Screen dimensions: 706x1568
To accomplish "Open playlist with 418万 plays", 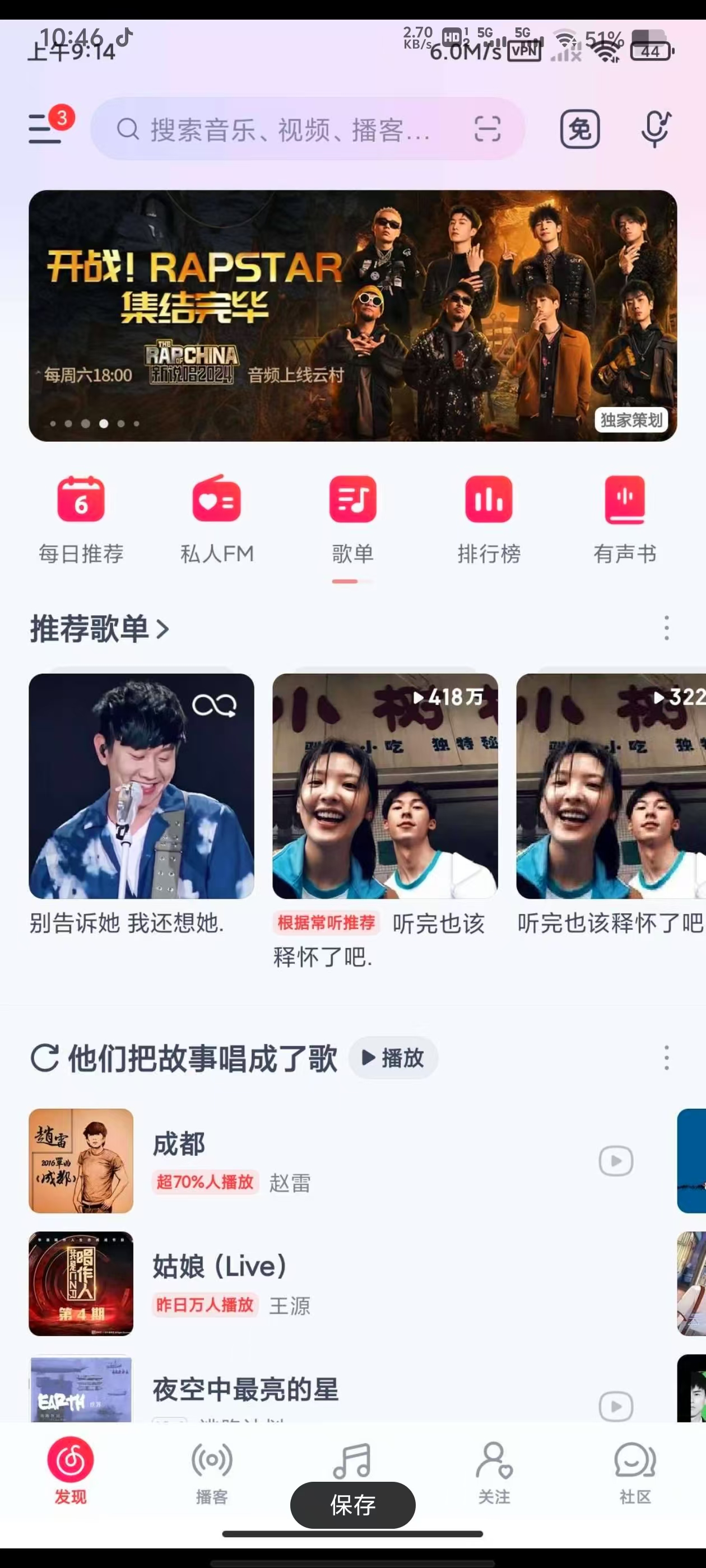I will (385, 786).
